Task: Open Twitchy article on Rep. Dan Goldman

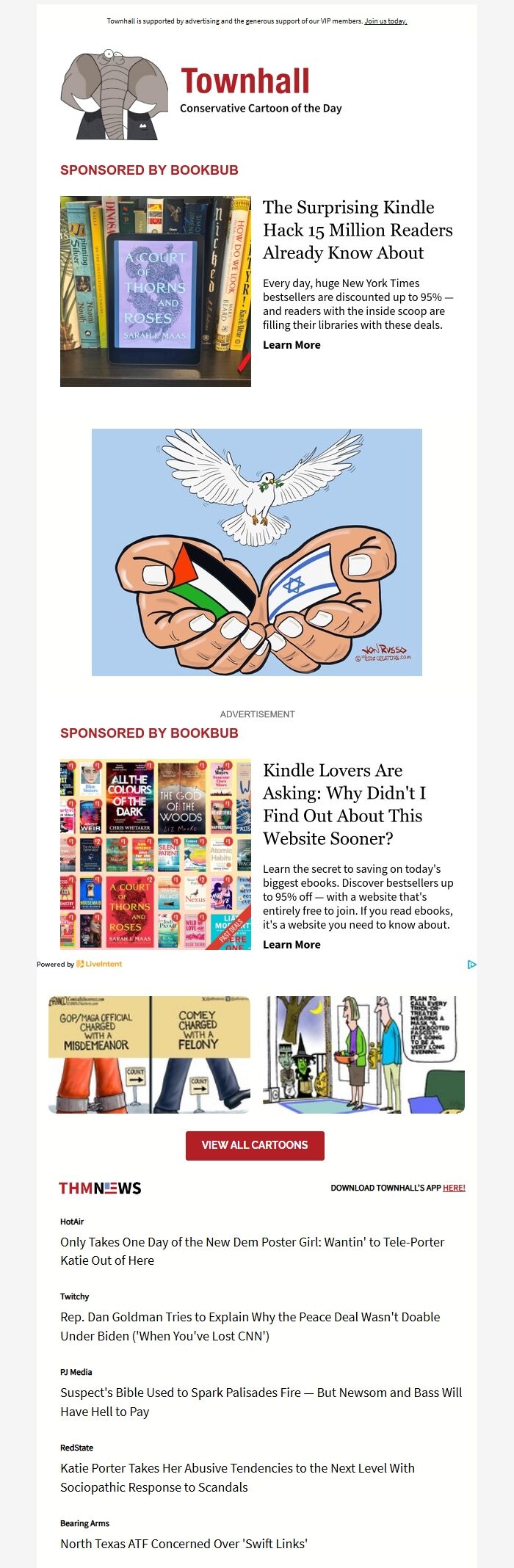Action: (250, 1326)
